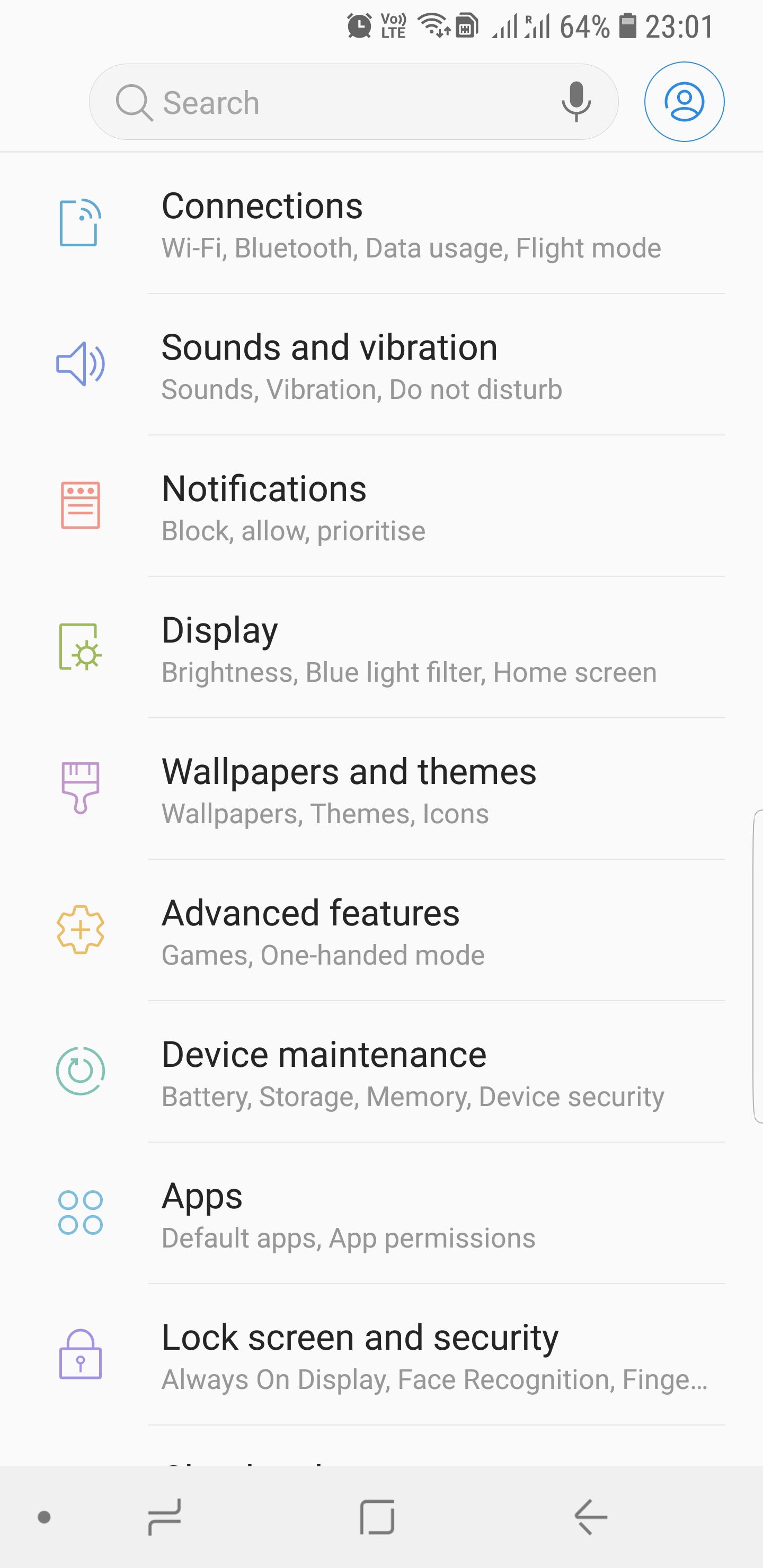Viewport: 763px width, 1568px height.
Task: Open the Advanced features gear icon
Action: 80,930
